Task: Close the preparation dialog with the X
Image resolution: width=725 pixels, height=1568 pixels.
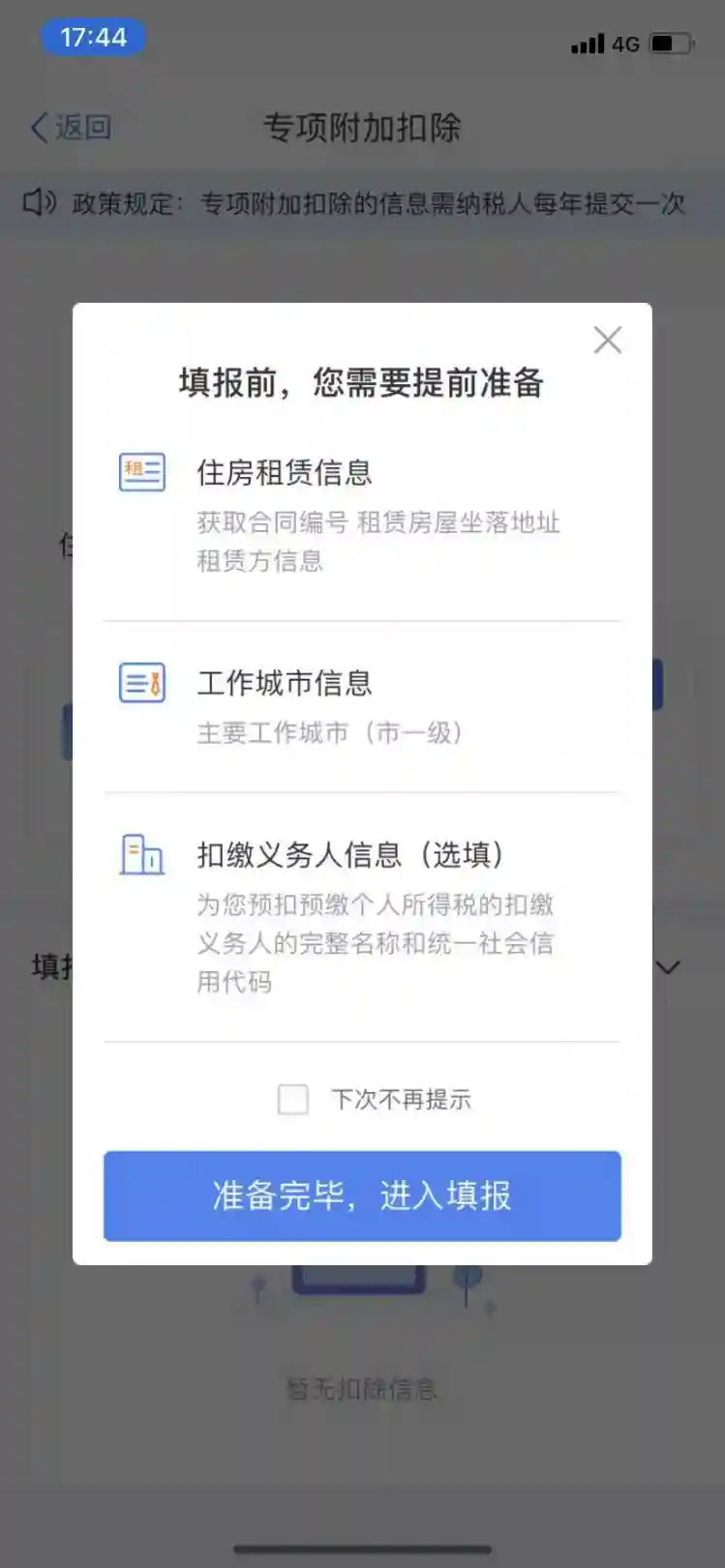Action: click(607, 340)
